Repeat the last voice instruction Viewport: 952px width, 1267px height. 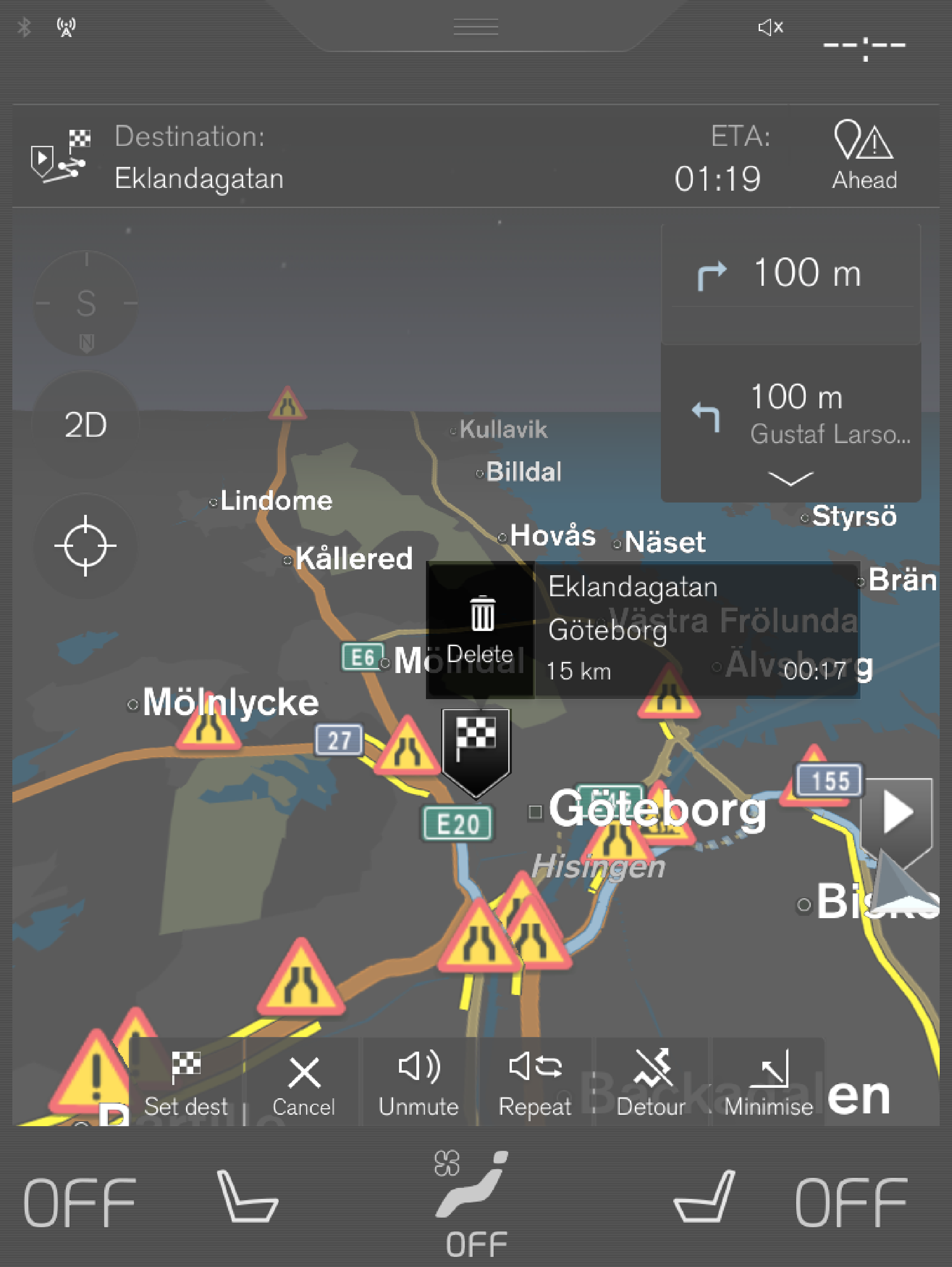pos(535,1084)
